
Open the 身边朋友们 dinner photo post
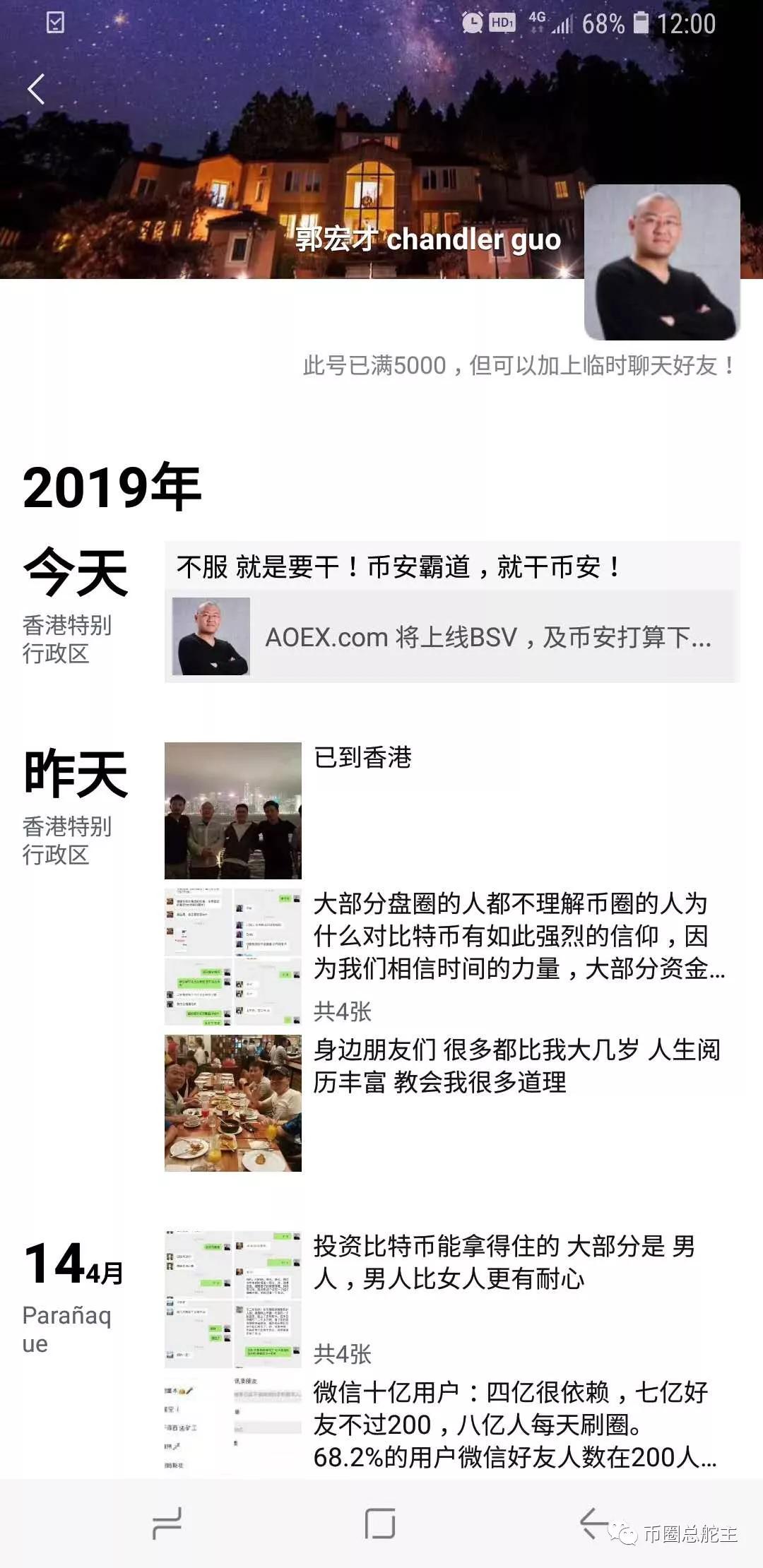point(233,1103)
